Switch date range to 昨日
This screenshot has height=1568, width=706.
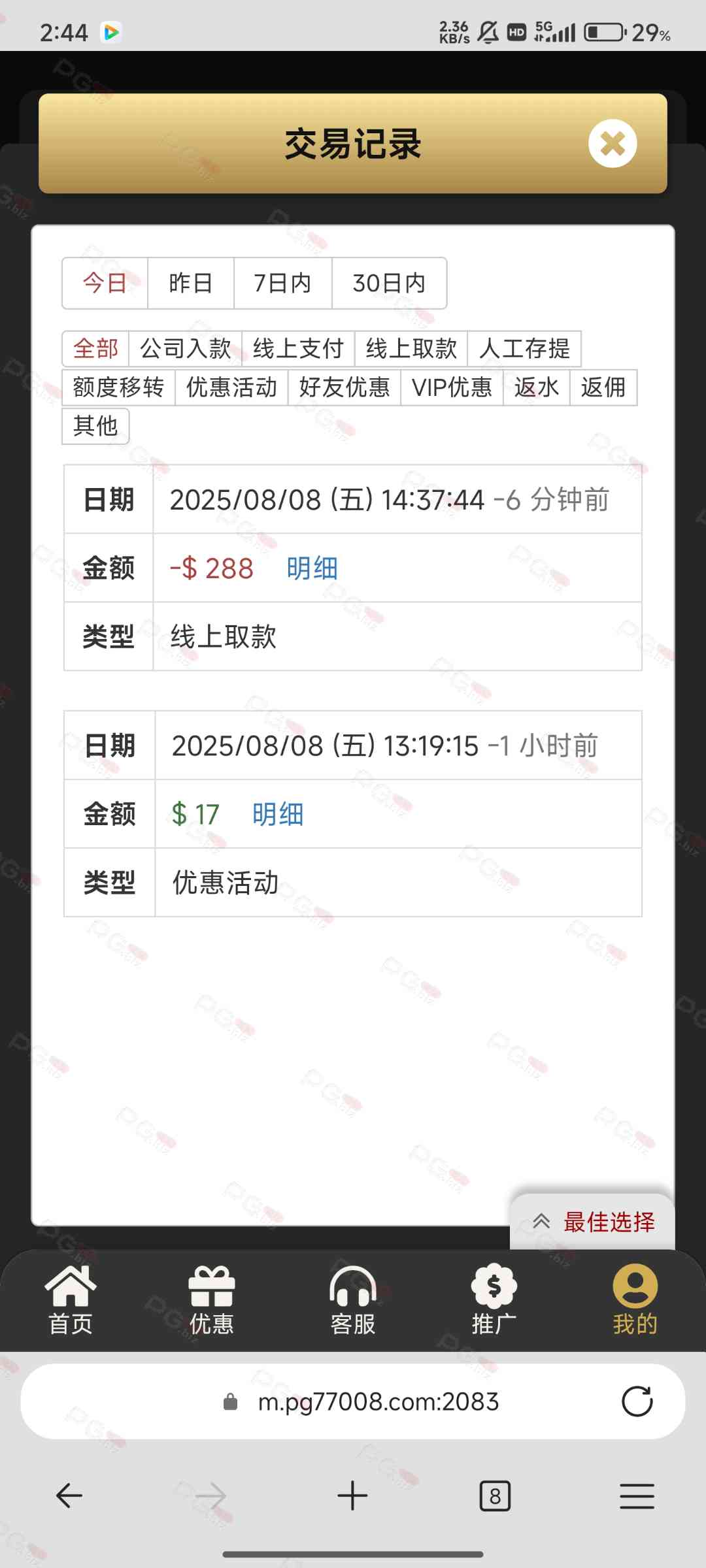[190, 283]
